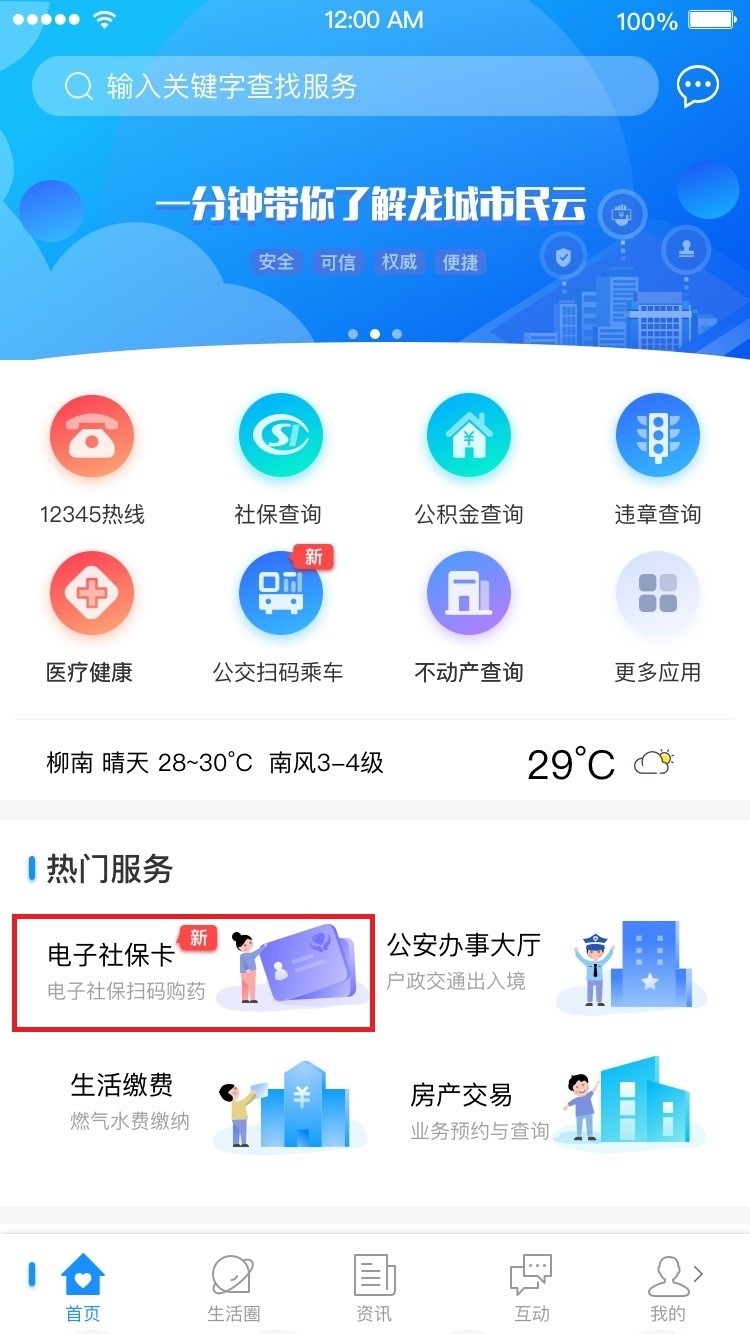Tap the keyword search box
Viewport: 750px width, 1334px height.
coord(345,87)
